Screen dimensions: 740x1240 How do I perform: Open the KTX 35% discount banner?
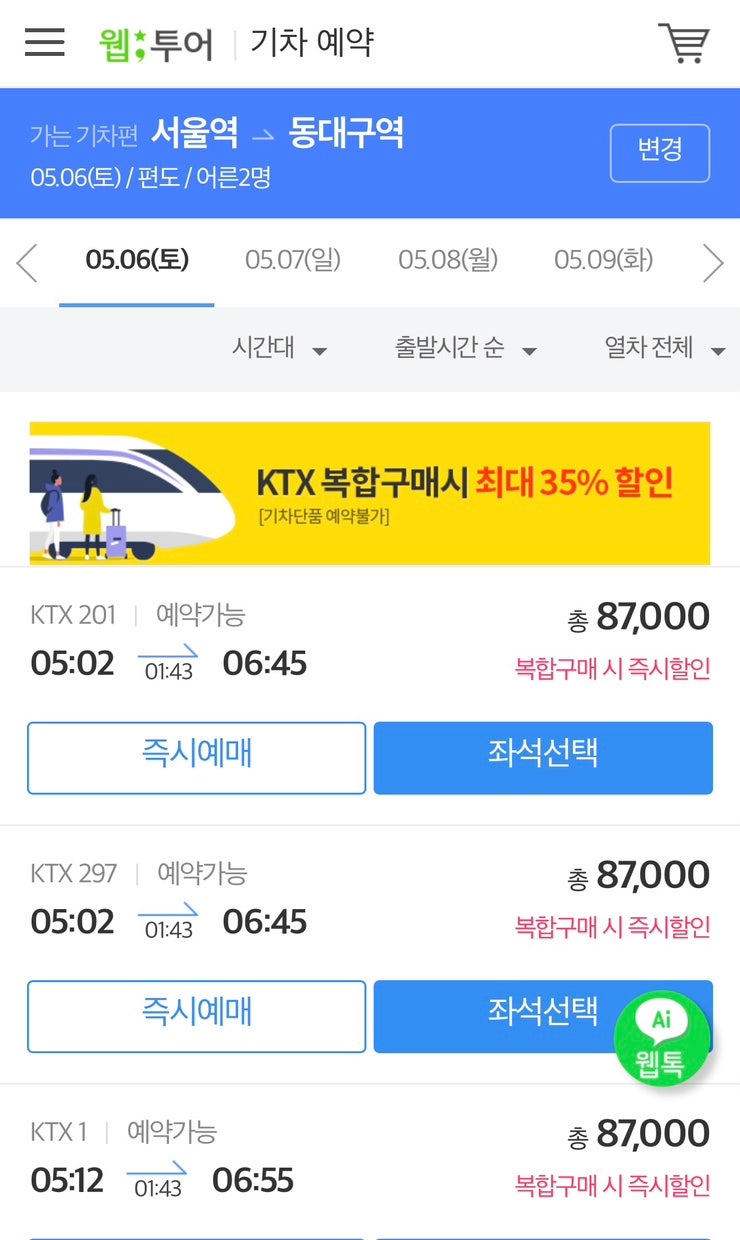370,492
